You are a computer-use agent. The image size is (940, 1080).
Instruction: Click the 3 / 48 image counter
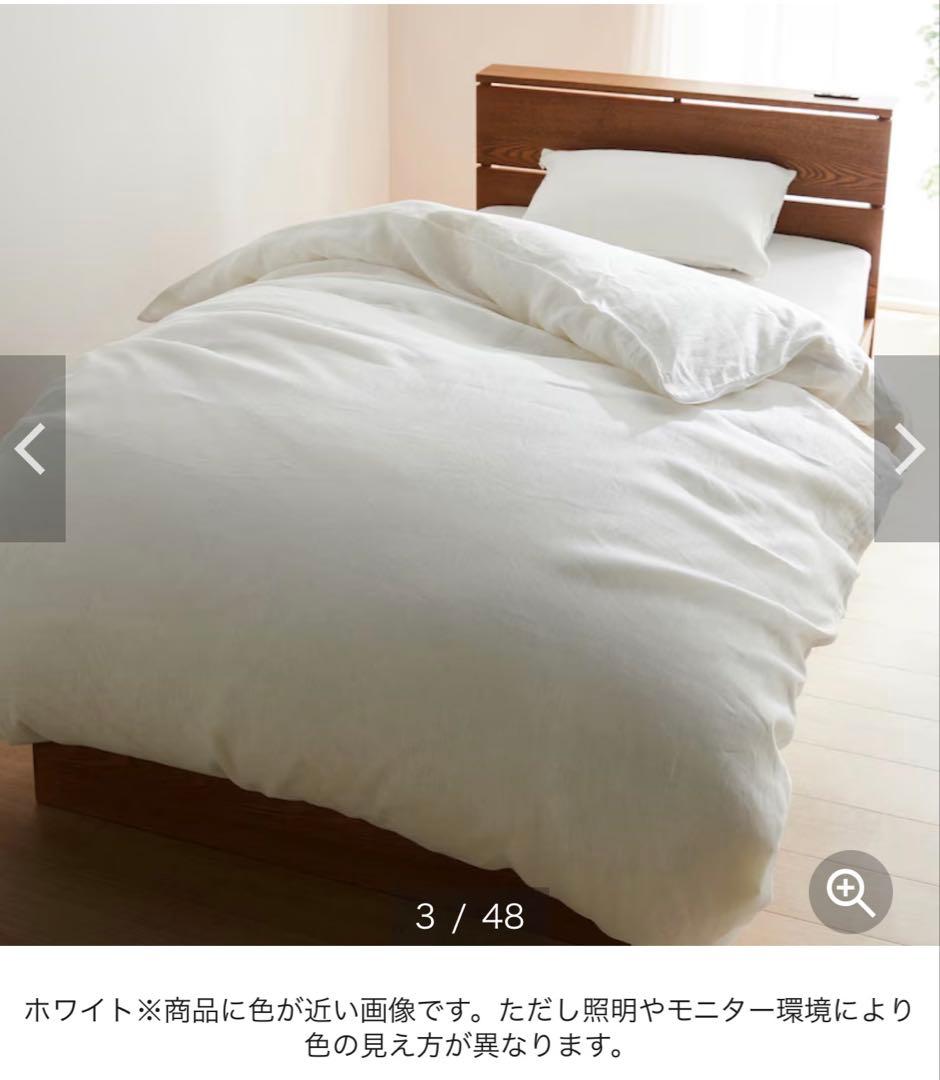pos(470,913)
